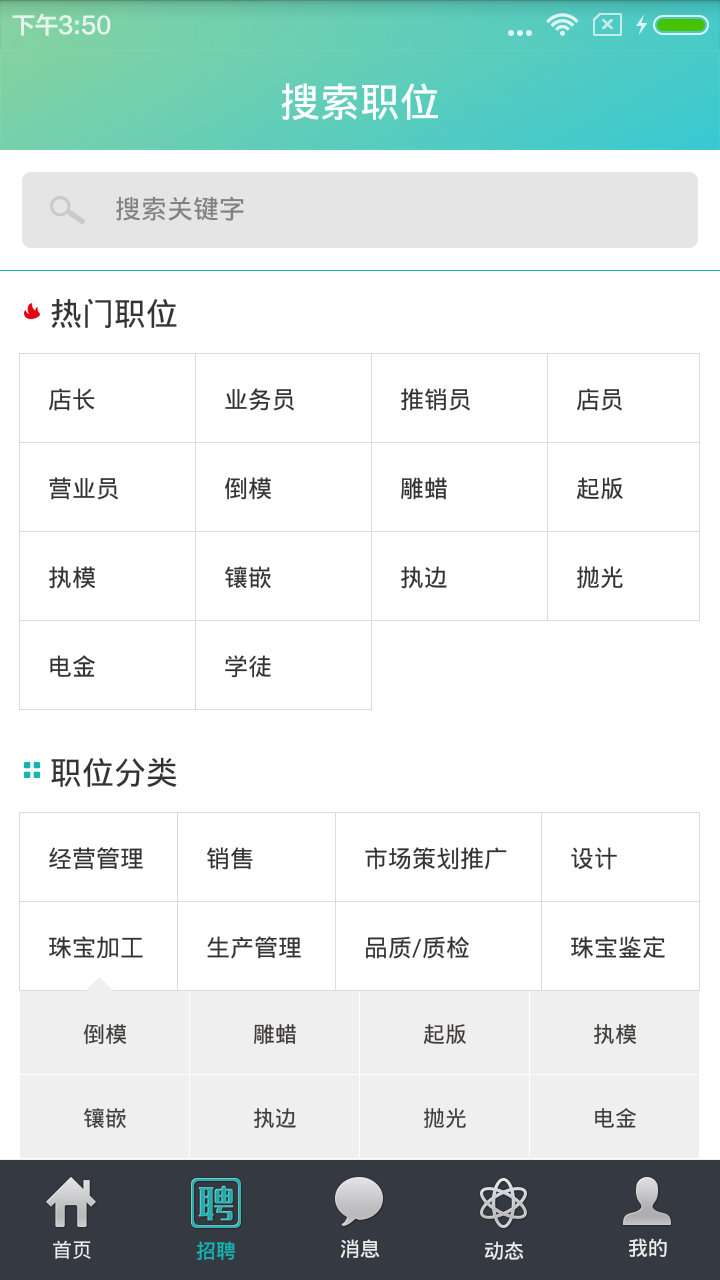Tap the 搜索关键字 search field

tap(360, 210)
